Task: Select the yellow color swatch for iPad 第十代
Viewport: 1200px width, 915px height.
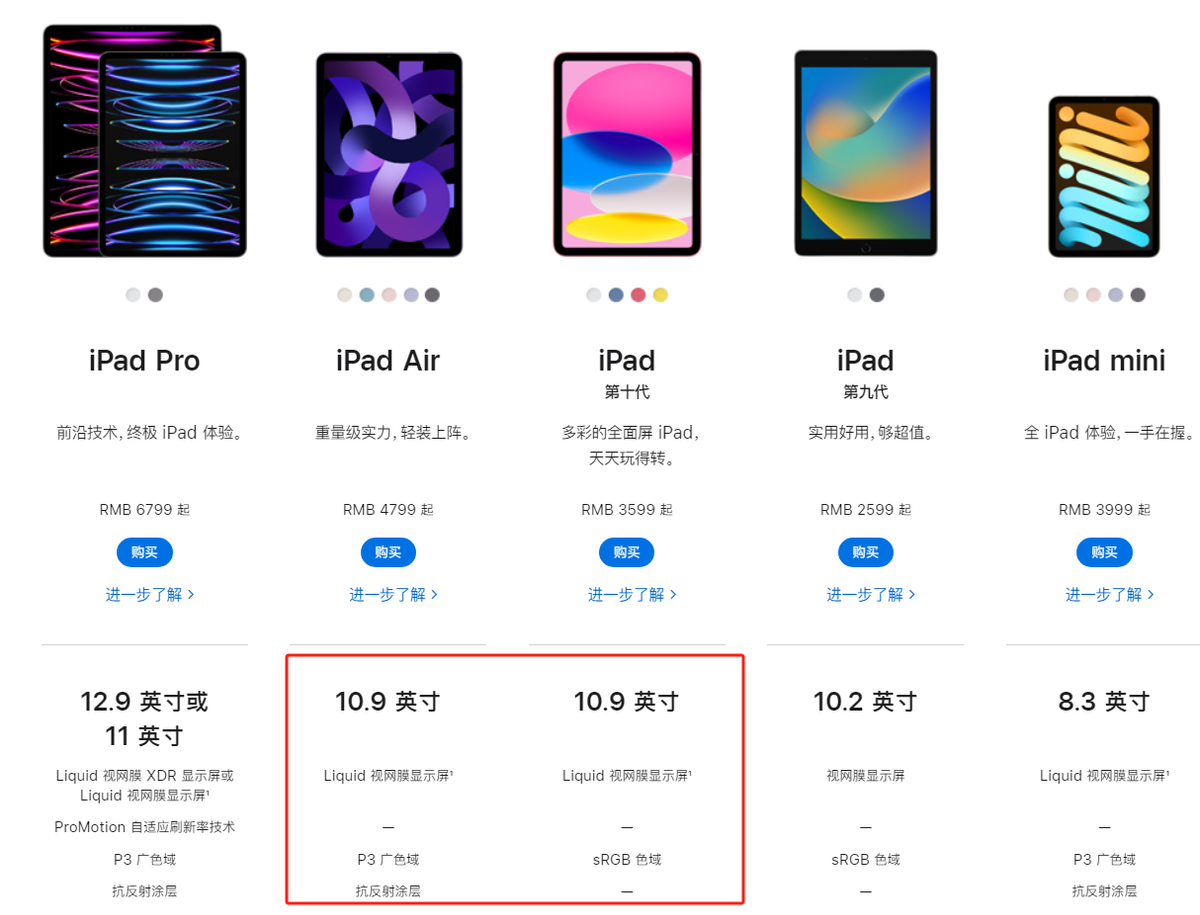Action: click(660, 295)
